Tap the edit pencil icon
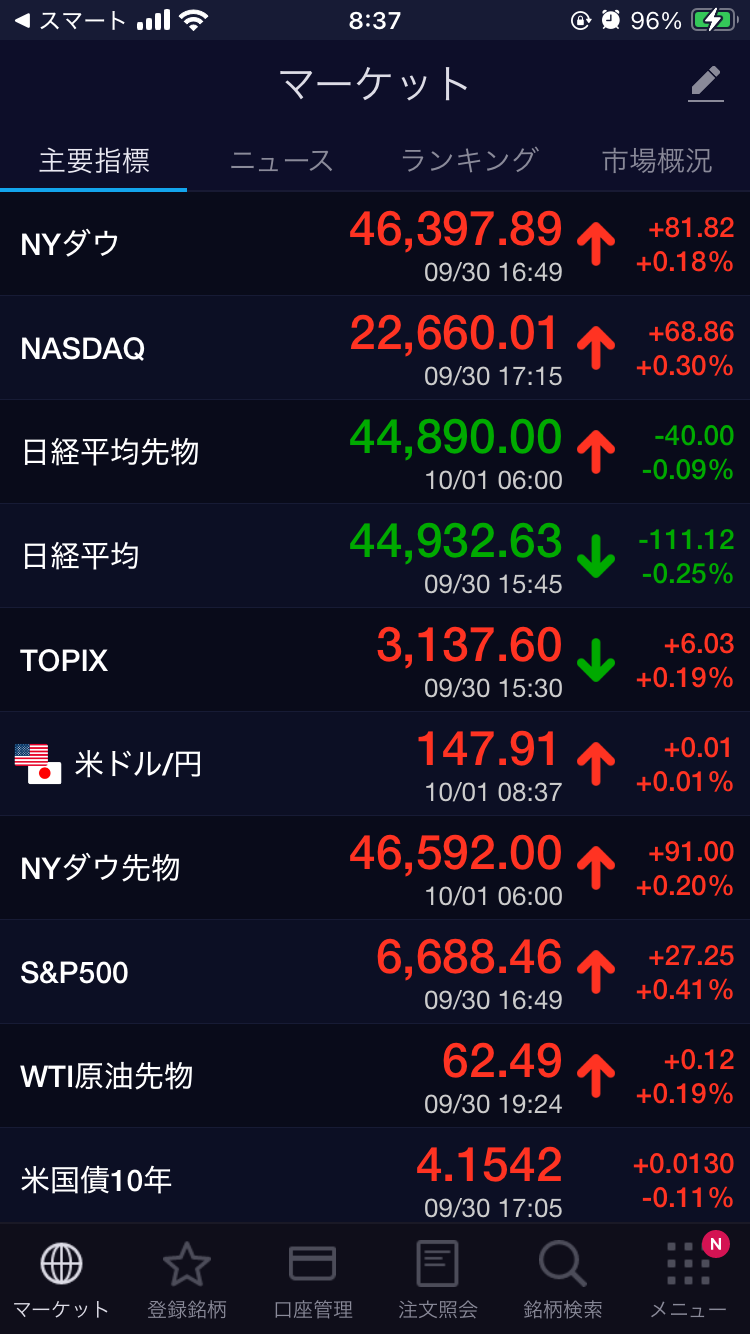Image resolution: width=750 pixels, height=1334 pixels. 706,84
